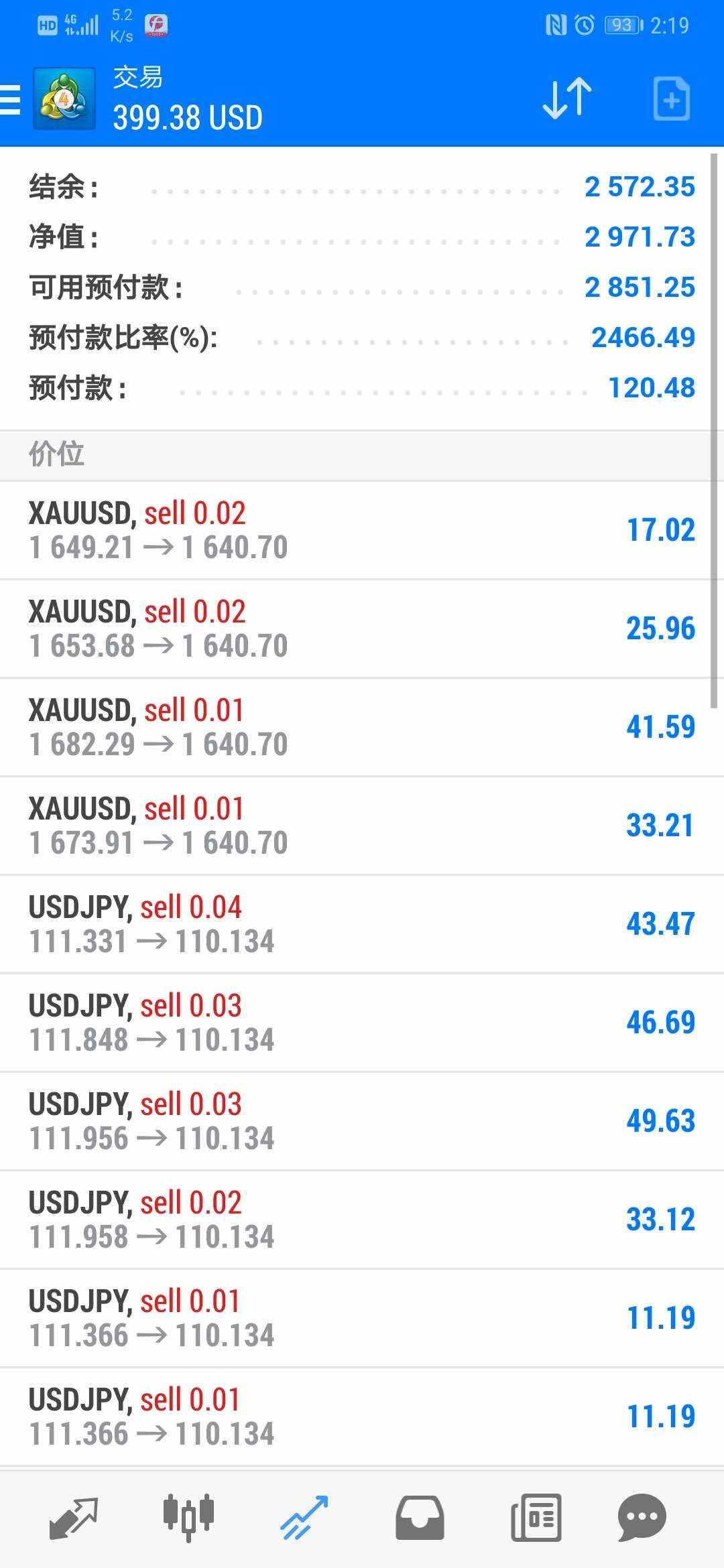Select USDJPY sell position opened at 111.956
Image resolution: width=724 pixels, height=1568 pixels.
(362, 1121)
